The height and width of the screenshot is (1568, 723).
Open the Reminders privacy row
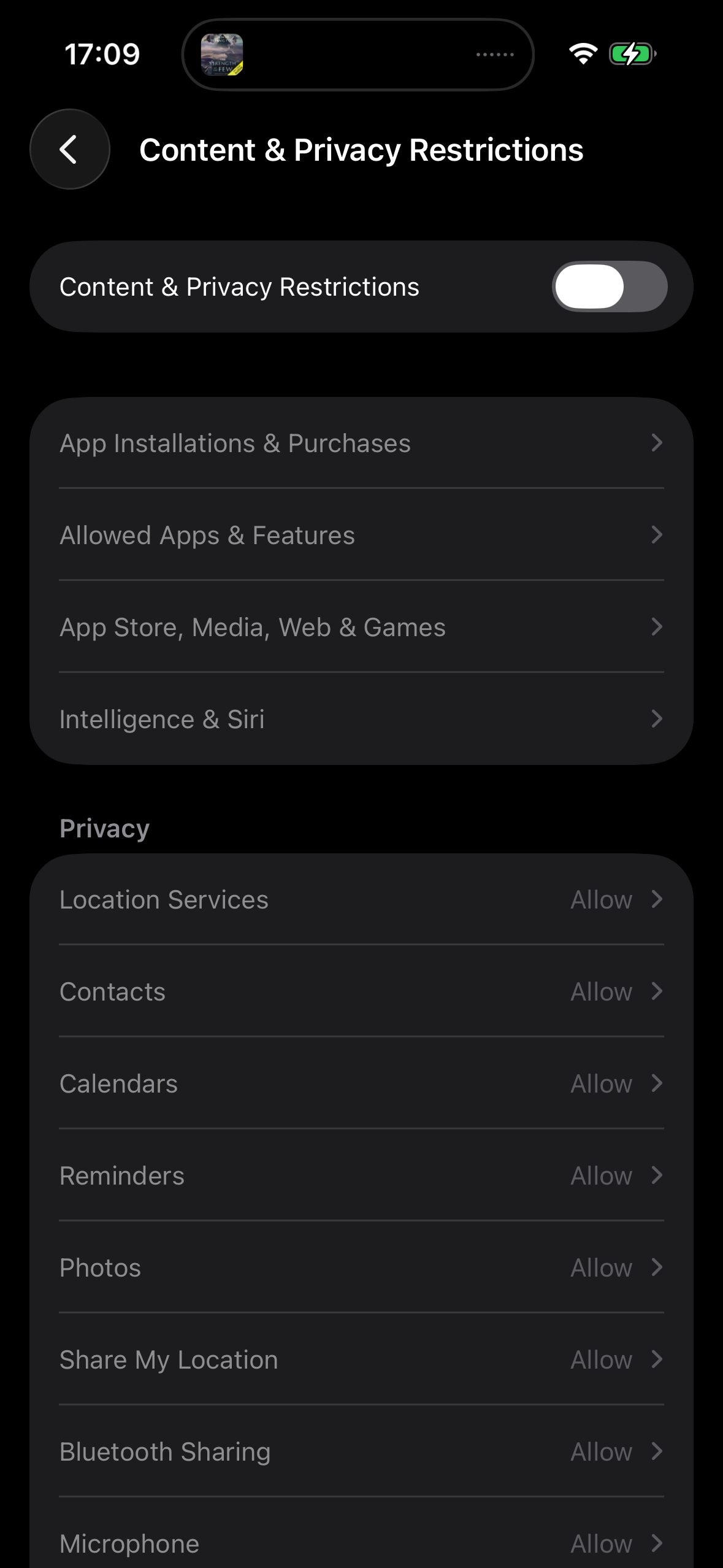click(361, 1175)
